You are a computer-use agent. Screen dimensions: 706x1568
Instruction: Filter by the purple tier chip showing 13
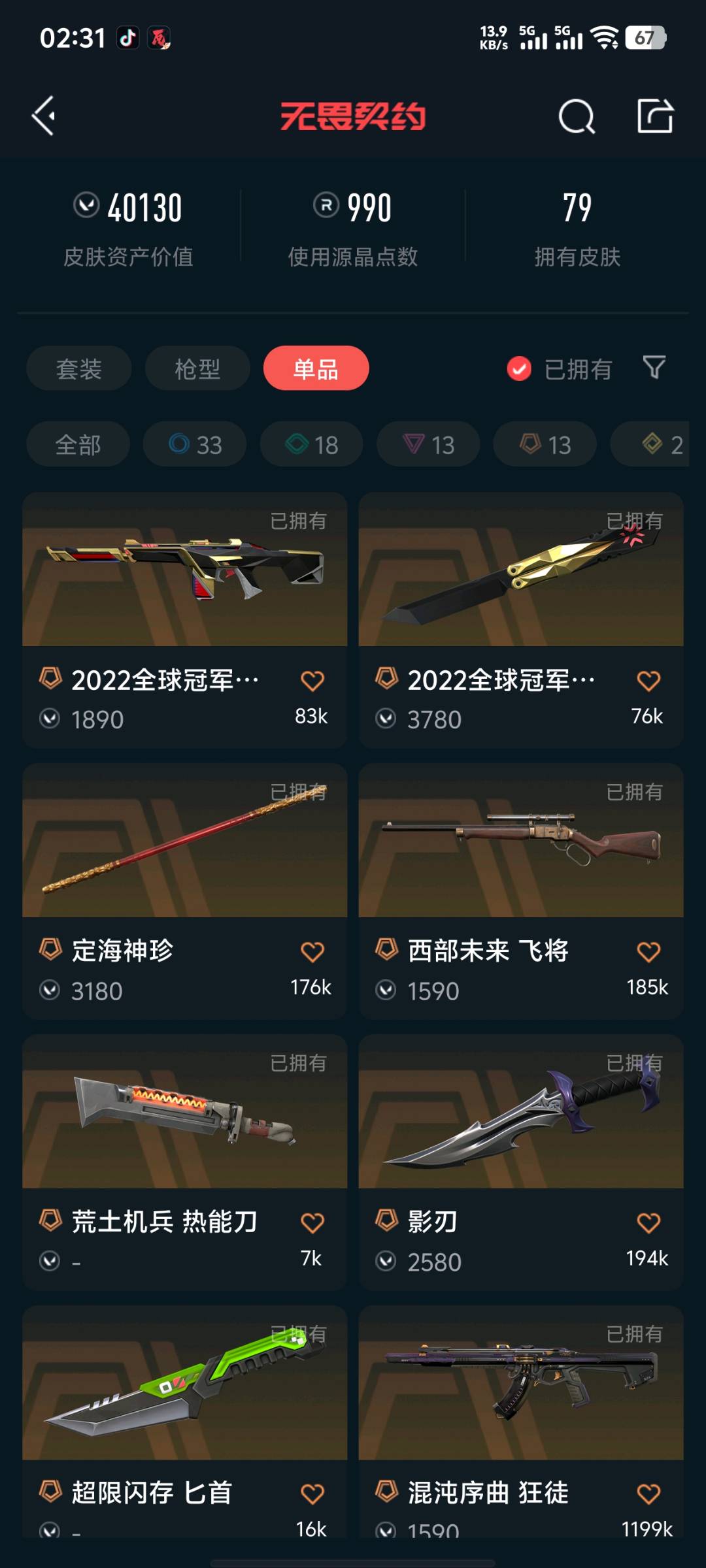pyautogui.click(x=428, y=445)
